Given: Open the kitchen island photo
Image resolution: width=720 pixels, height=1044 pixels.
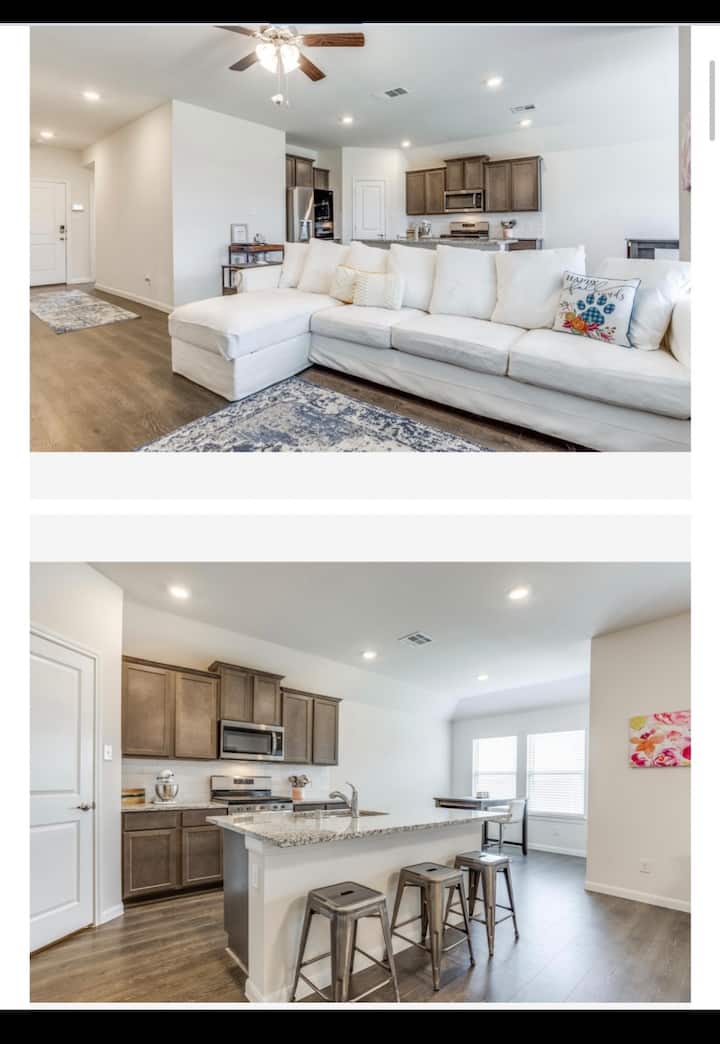Looking at the screenshot, I should (x=360, y=781).
